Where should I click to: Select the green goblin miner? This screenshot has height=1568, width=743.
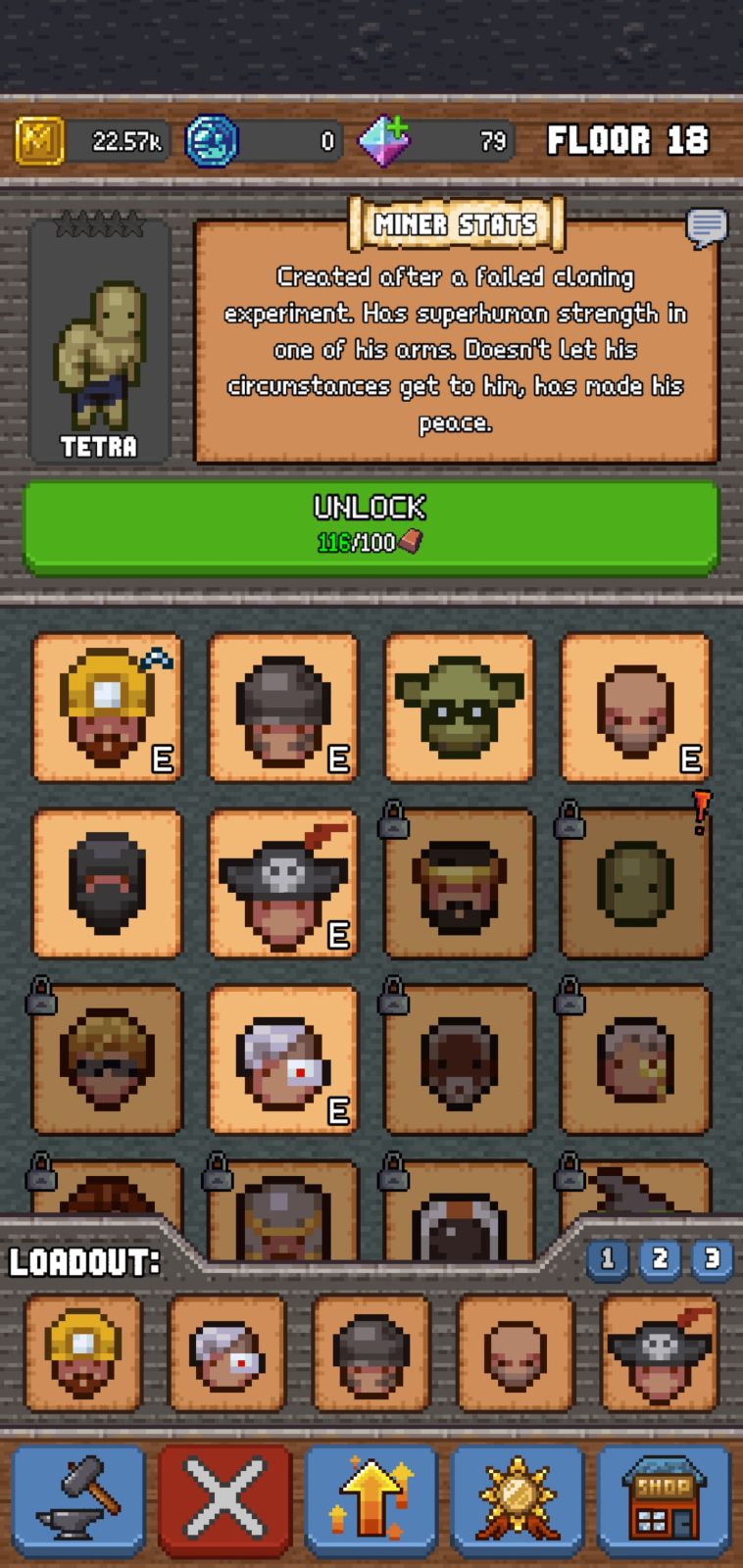pyautogui.click(x=459, y=707)
